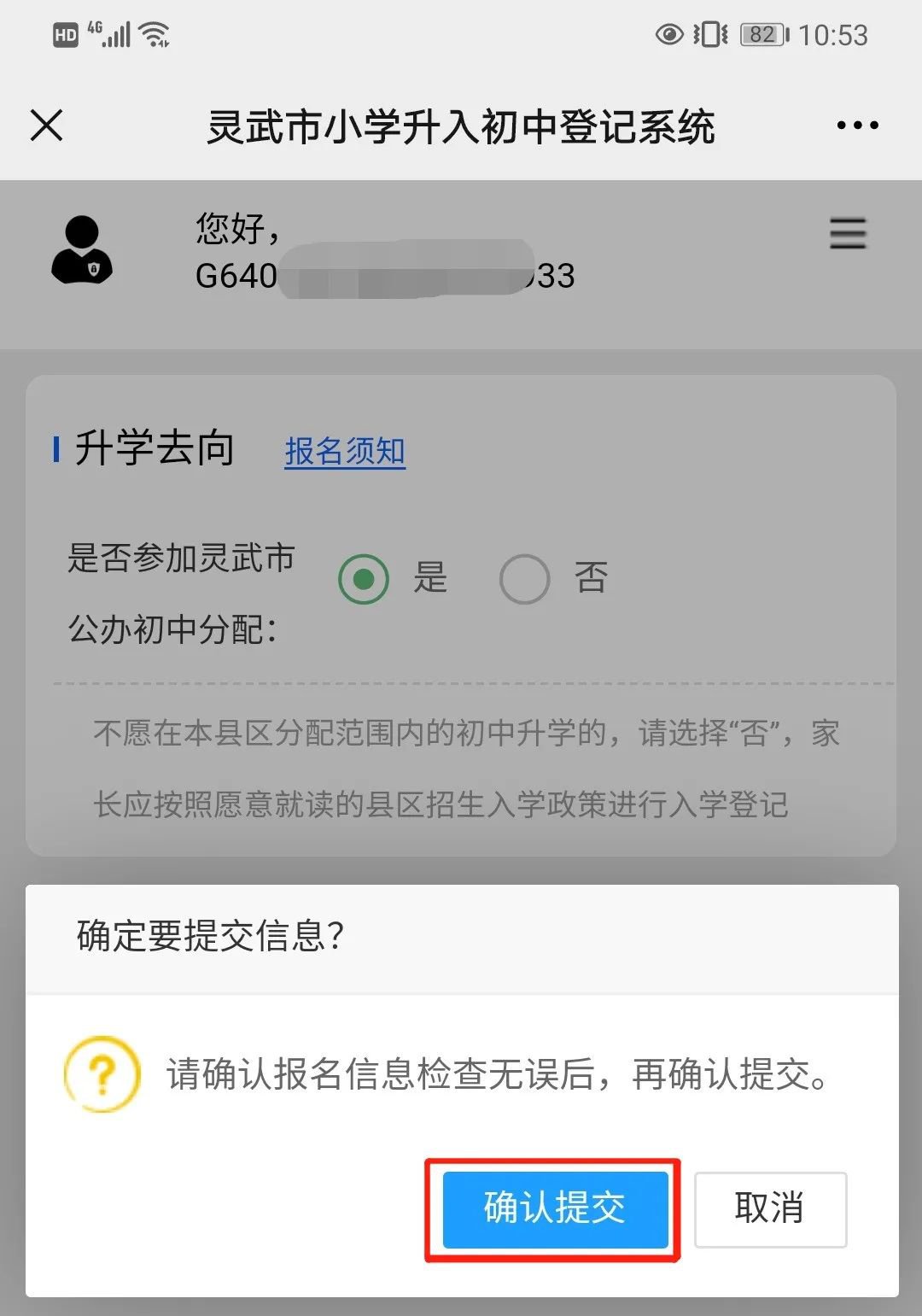This screenshot has height=1316, width=922.
Task: Select the 是 radio option
Action: [365, 579]
